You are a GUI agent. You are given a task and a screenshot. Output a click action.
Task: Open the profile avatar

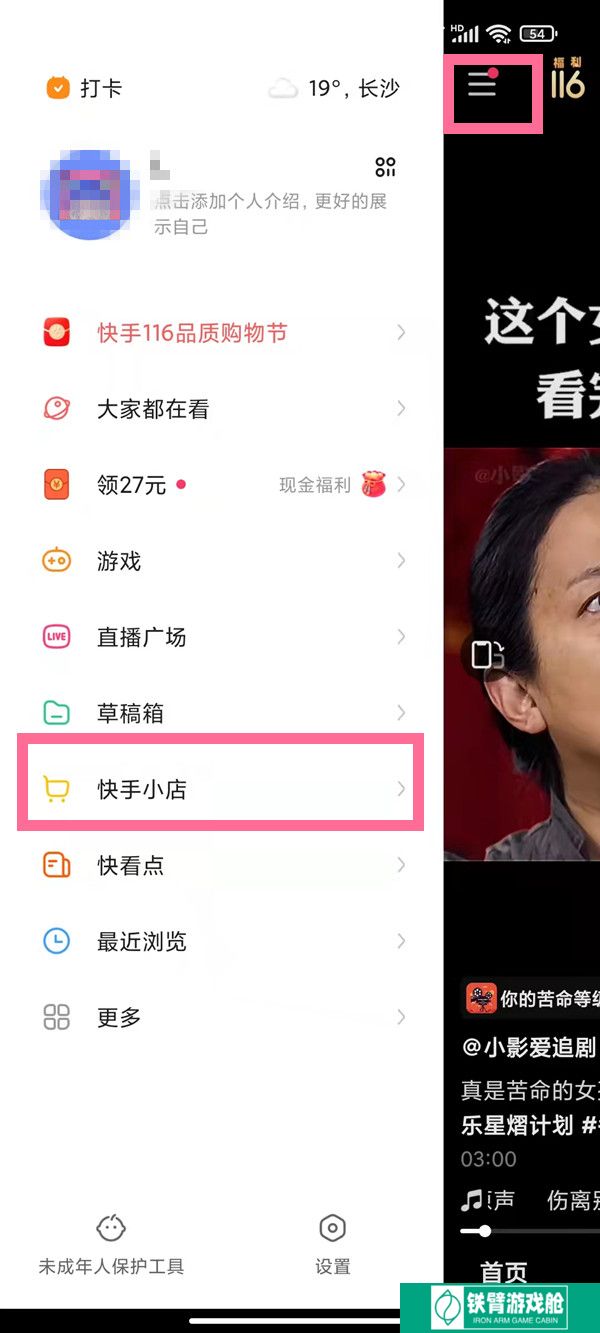pyautogui.click(x=92, y=194)
